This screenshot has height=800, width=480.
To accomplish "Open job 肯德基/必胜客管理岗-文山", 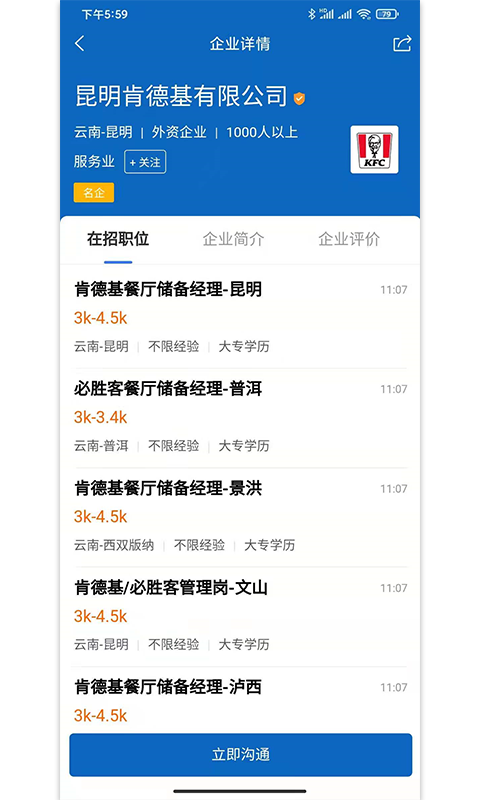I will [x=240, y=617].
